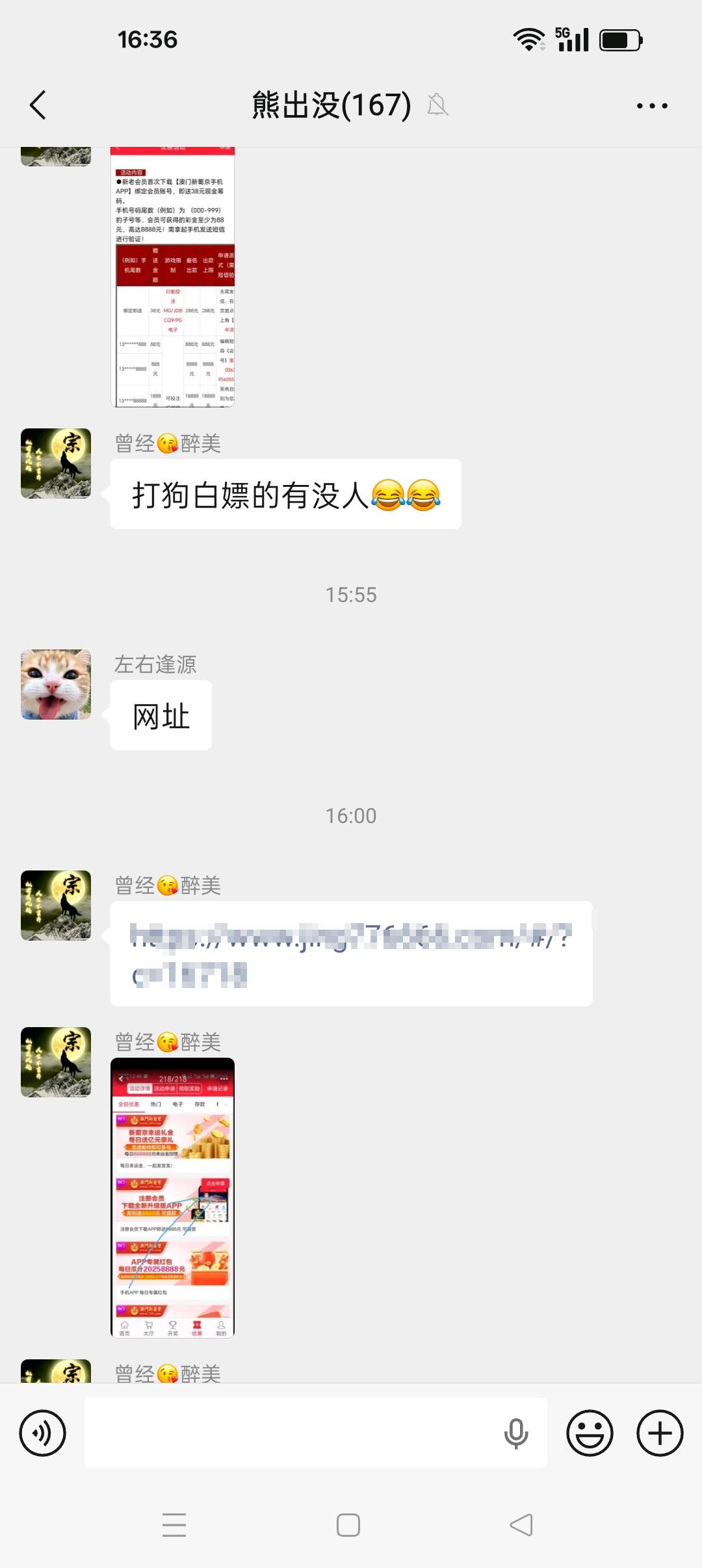Tap the back arrow to exit chat
Screen dimensions: 702x1568
pyautogui.click(x=38, y=105)
